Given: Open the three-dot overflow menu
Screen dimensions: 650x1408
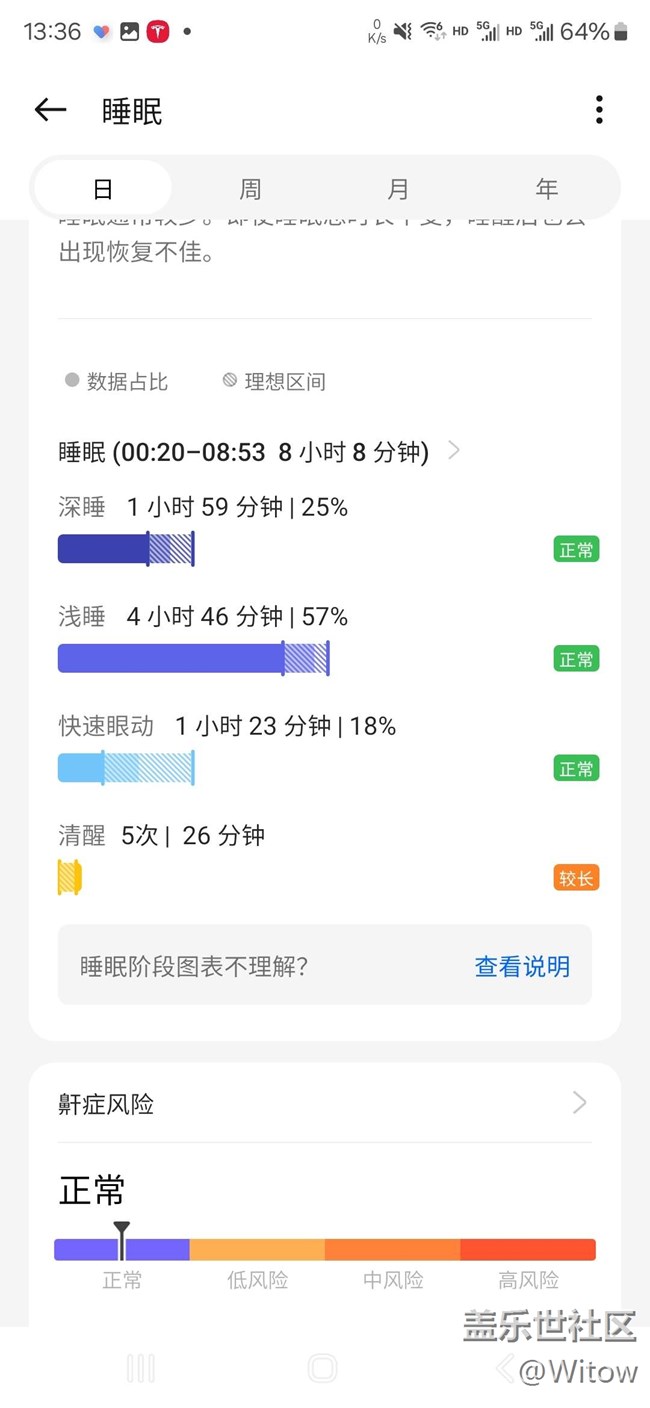Looking at the screenshot, I should pyautogui.click(x=599, y=110).
